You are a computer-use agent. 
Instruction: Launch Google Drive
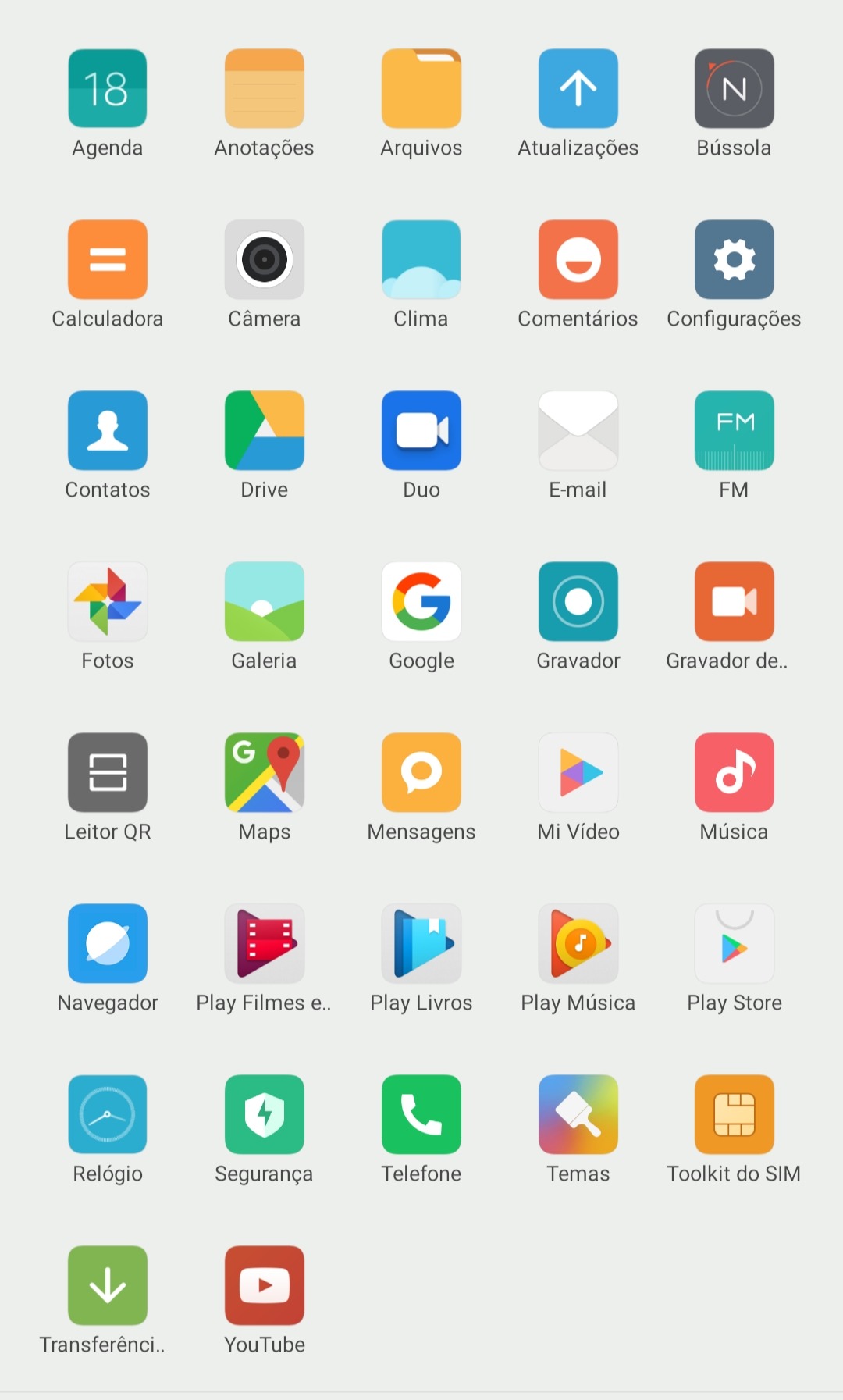(265, 430)
